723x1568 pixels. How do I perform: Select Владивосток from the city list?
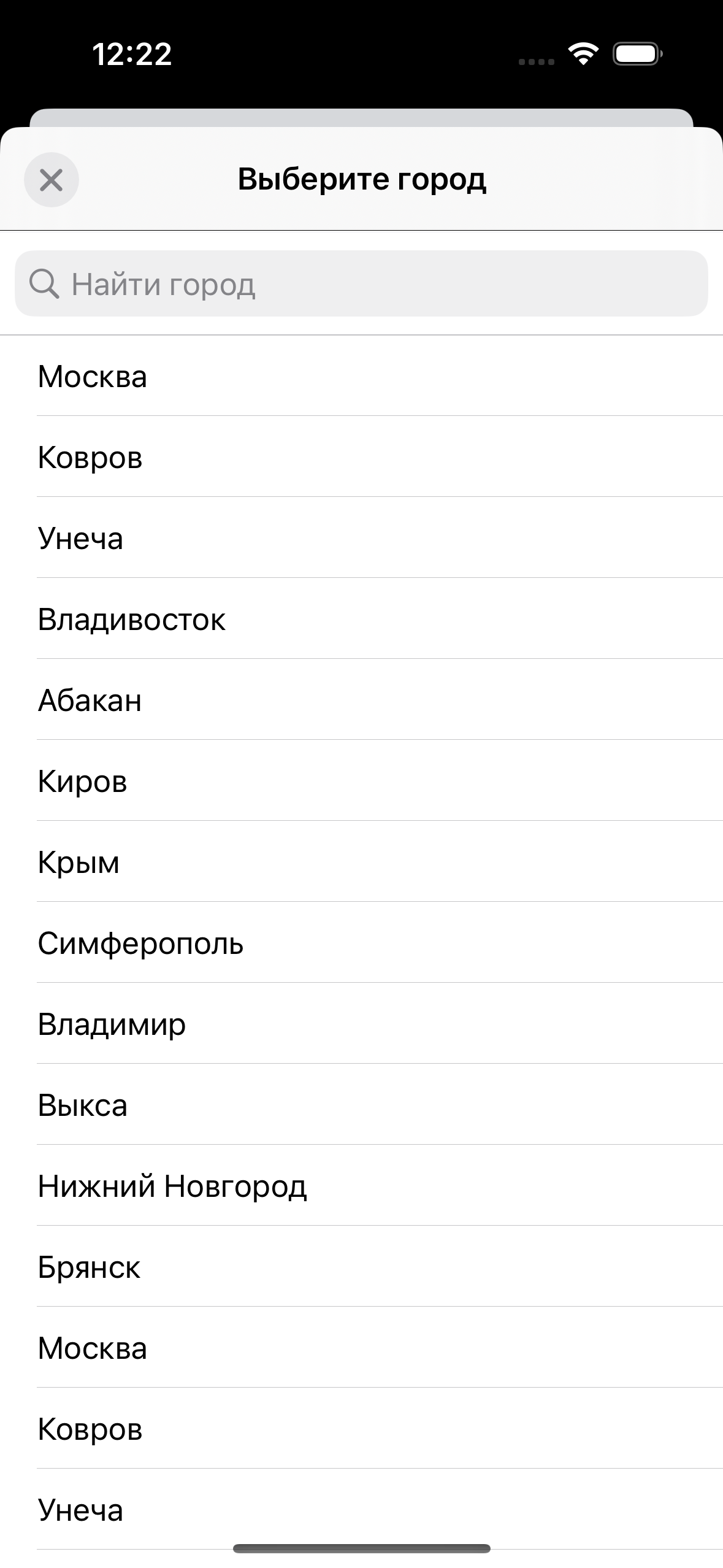pos(361,618)
